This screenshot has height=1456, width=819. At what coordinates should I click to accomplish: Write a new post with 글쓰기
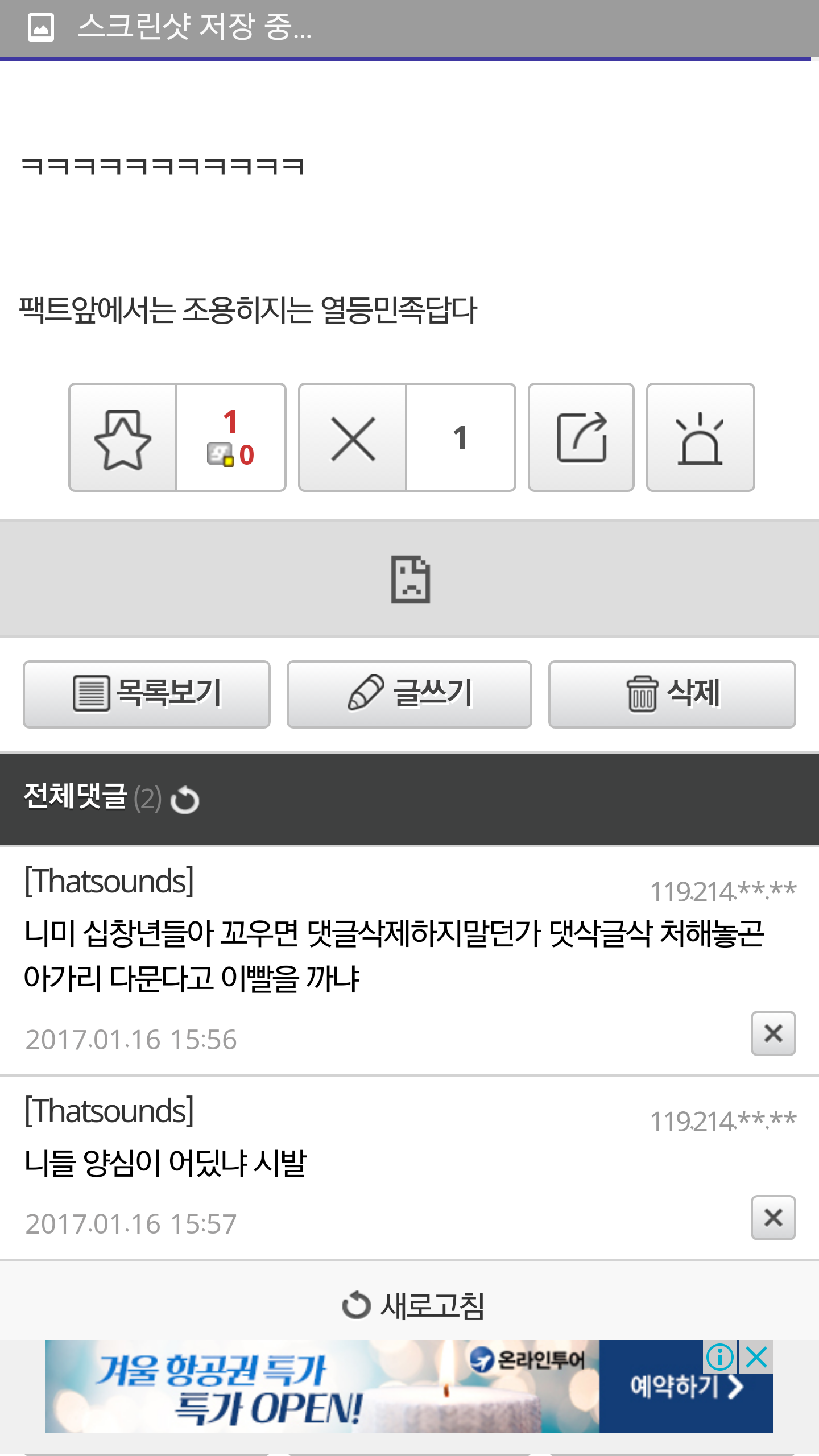409,694
